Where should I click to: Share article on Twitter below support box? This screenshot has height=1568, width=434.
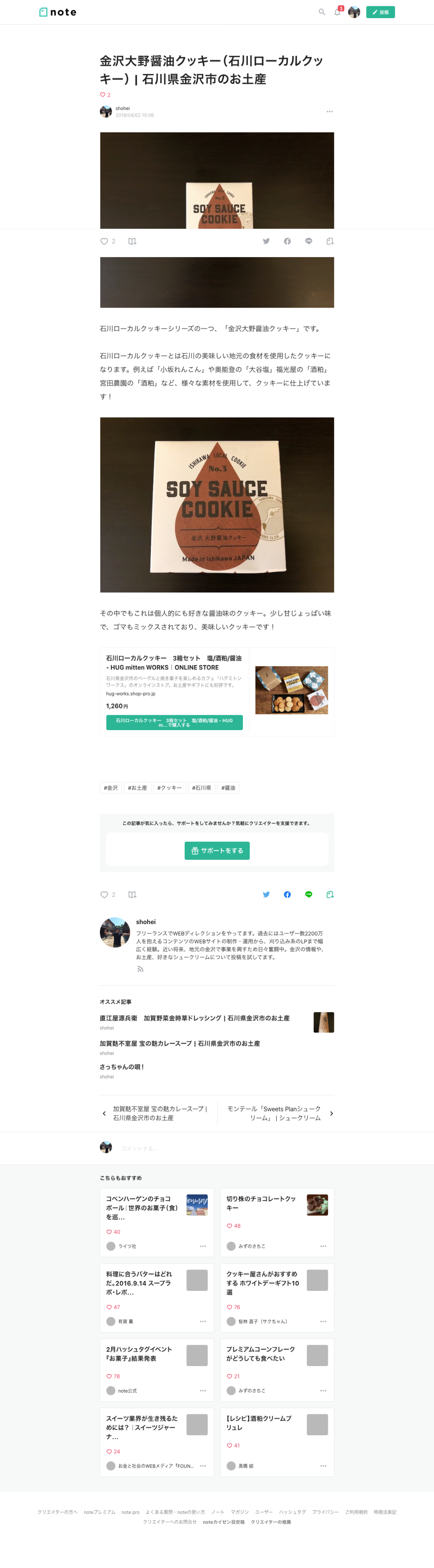pyautogui.click(x=266, y=894)
